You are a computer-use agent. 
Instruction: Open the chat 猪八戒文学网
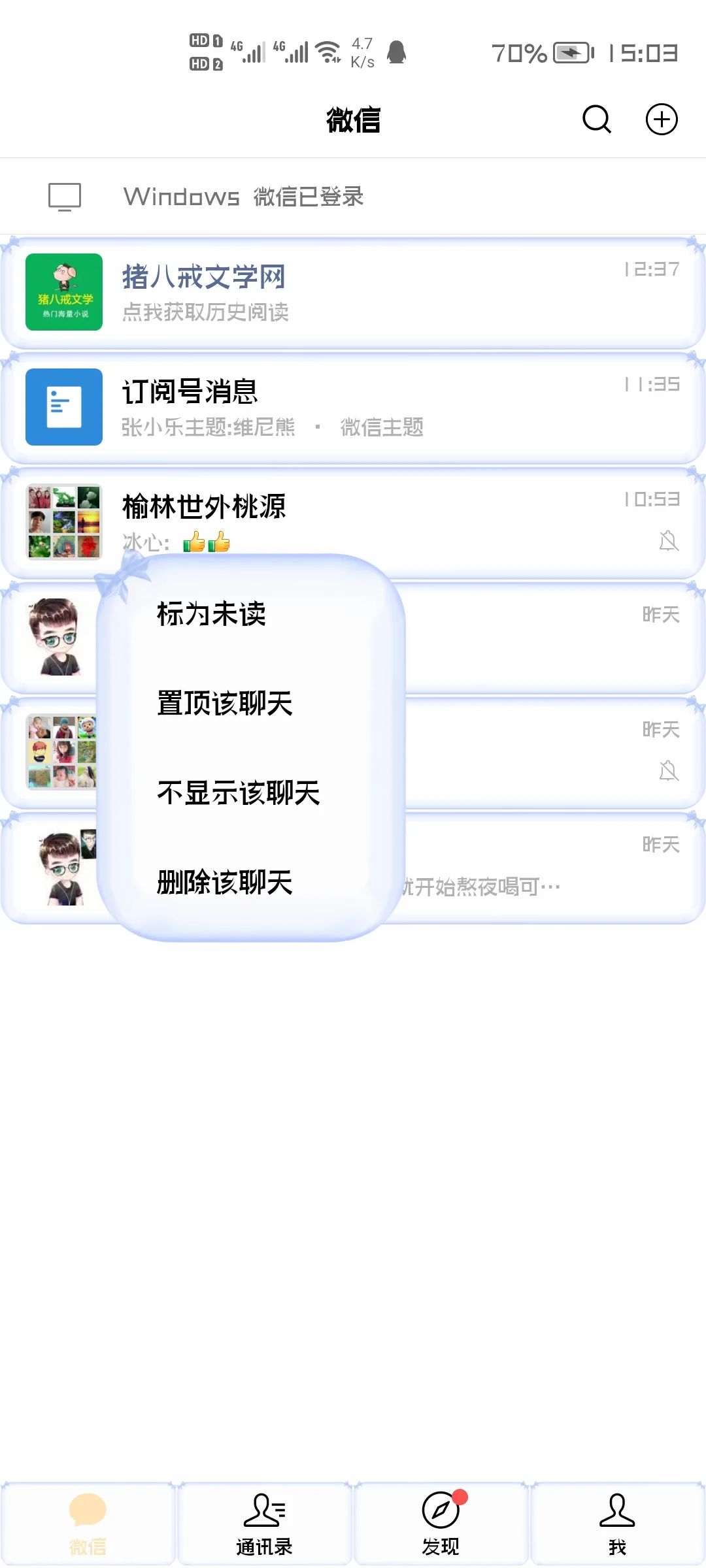pyautogui.click(x=353, y=292)
